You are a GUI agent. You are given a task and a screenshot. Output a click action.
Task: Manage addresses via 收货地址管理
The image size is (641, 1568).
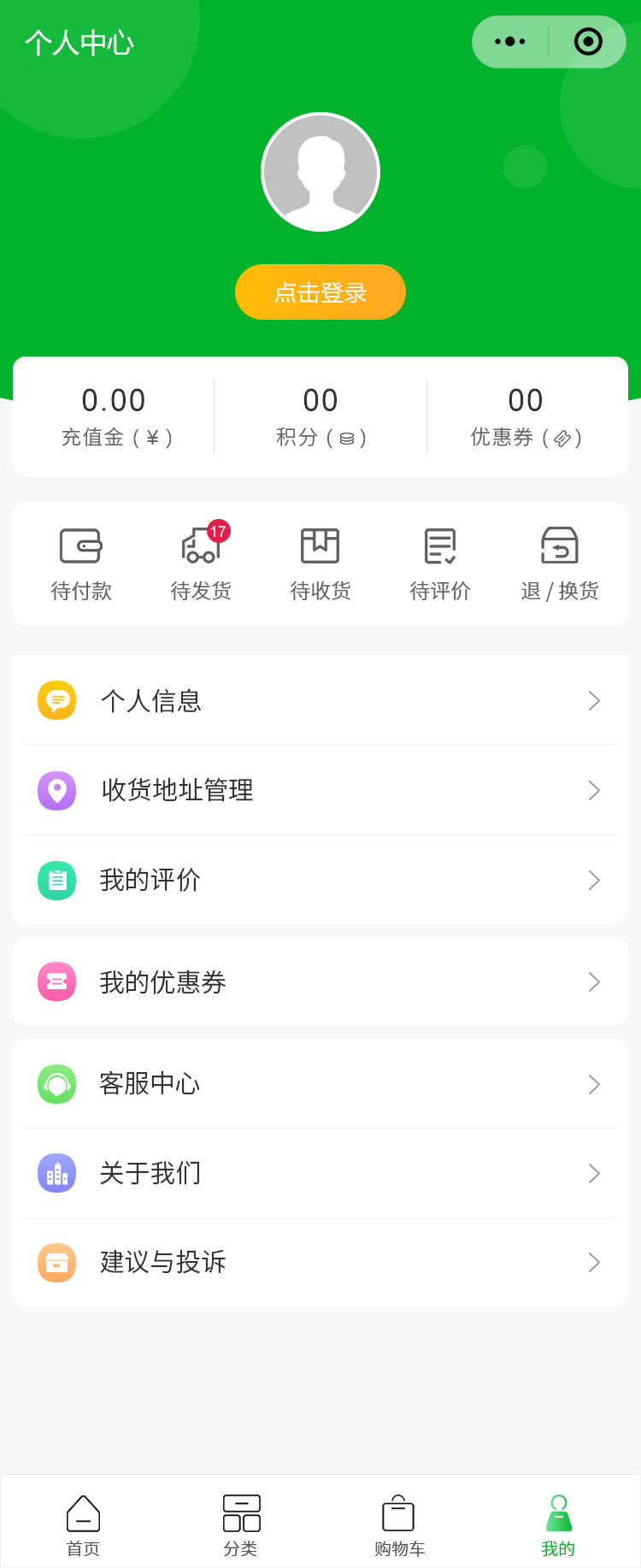320,790
